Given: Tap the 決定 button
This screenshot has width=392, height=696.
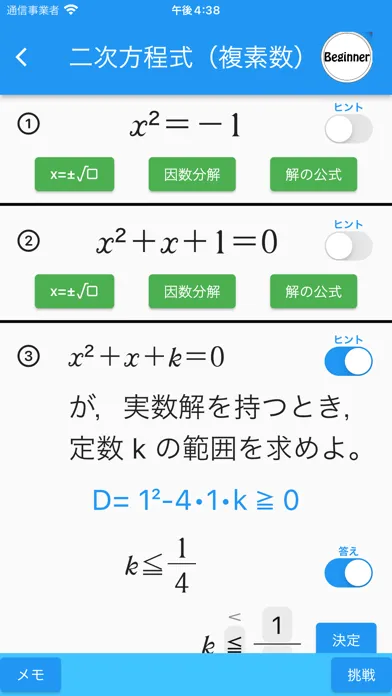Looking at the screenshot, I should [346, 638].
